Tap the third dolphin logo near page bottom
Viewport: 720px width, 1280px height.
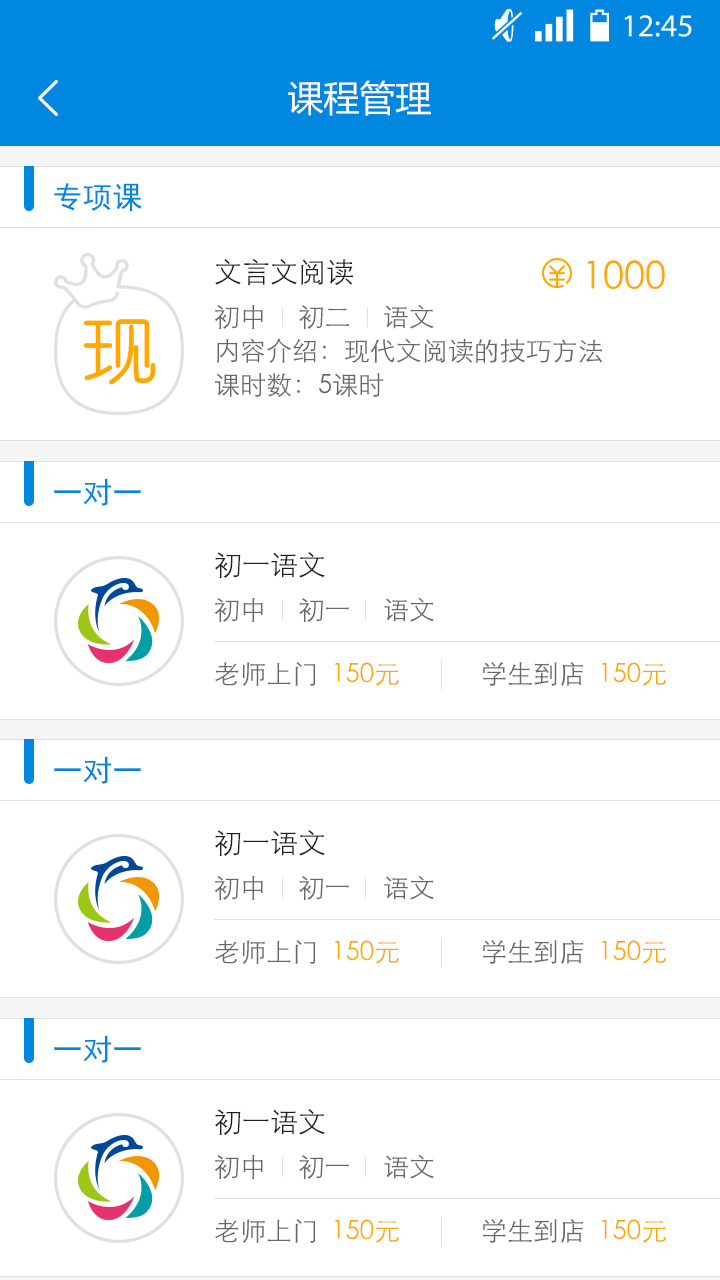tap(119, 1177)
